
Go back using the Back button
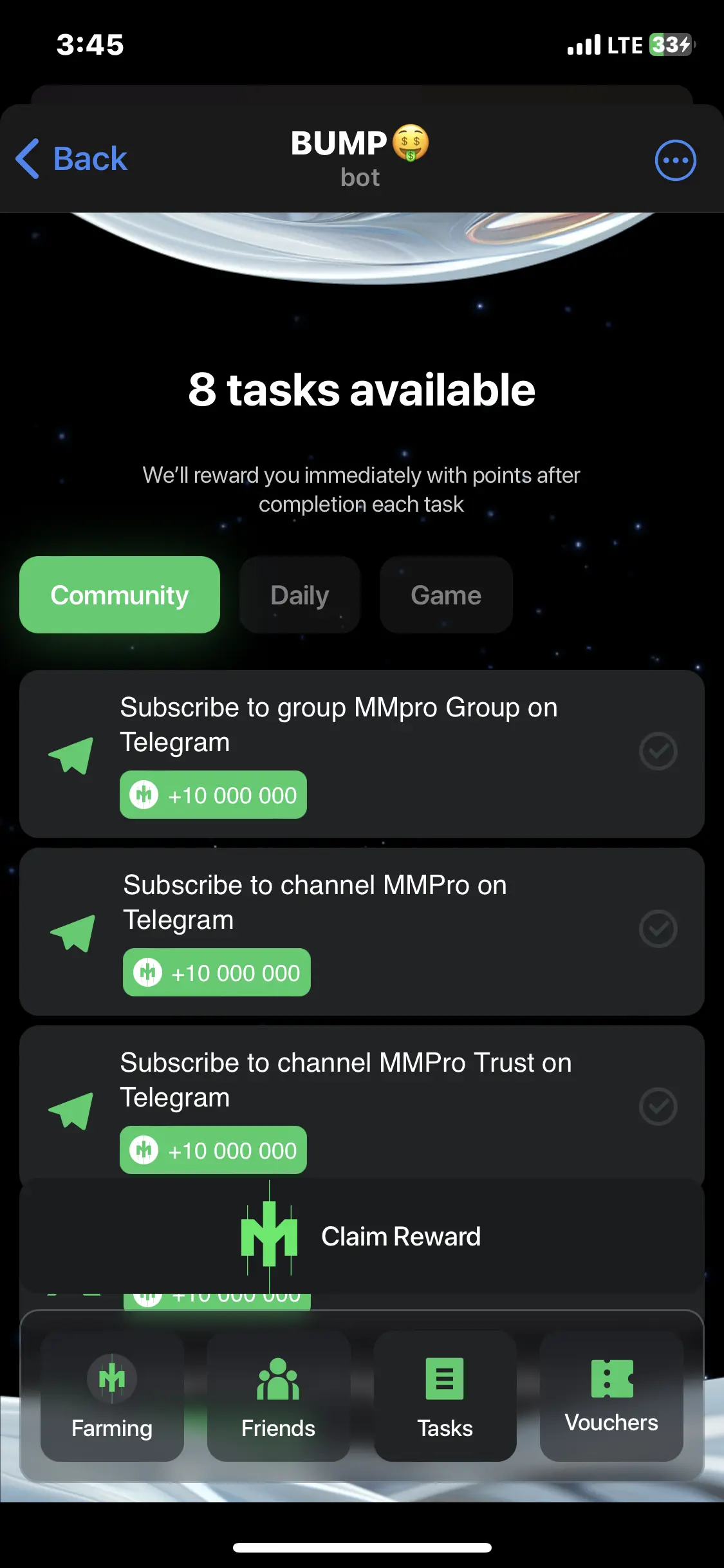coord(71,159)
